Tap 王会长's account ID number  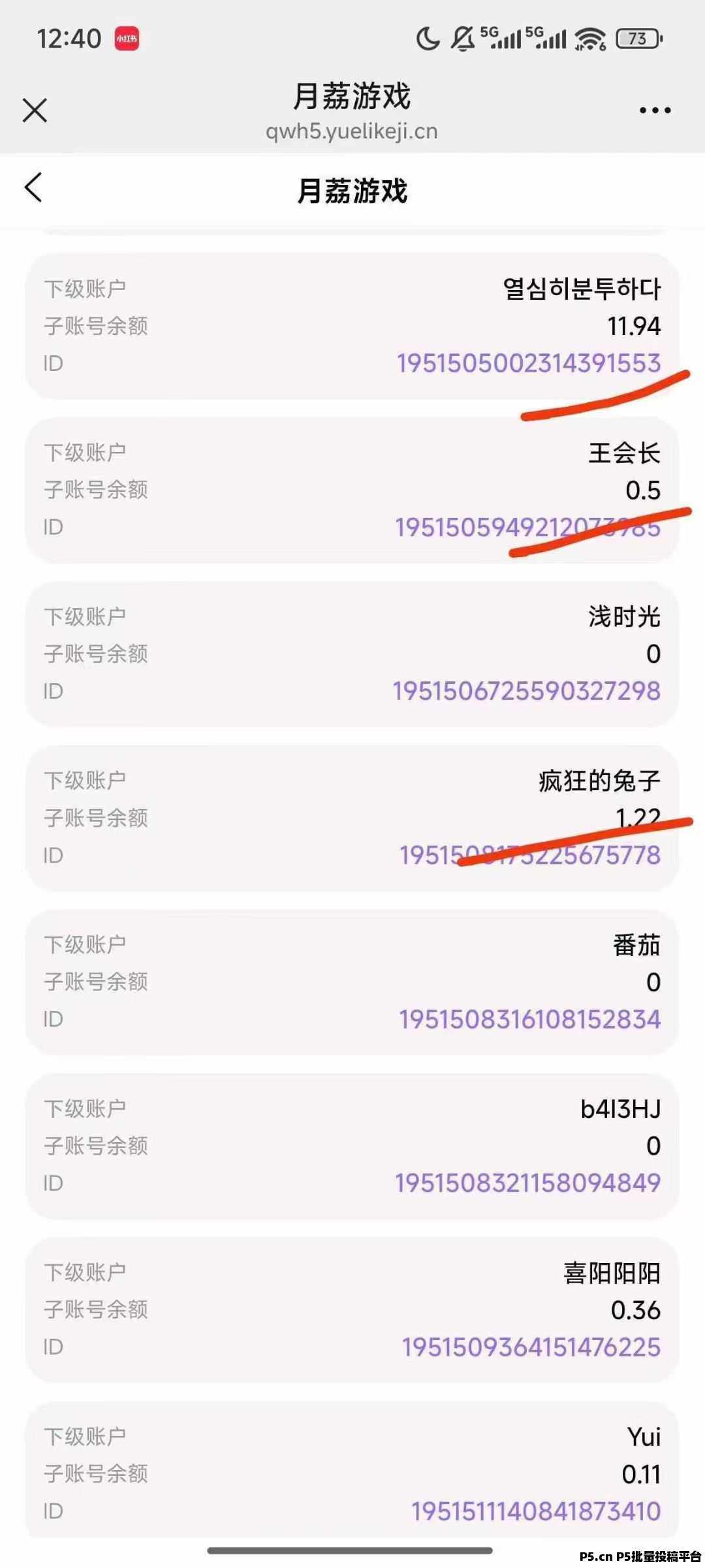tap(527, 527)
